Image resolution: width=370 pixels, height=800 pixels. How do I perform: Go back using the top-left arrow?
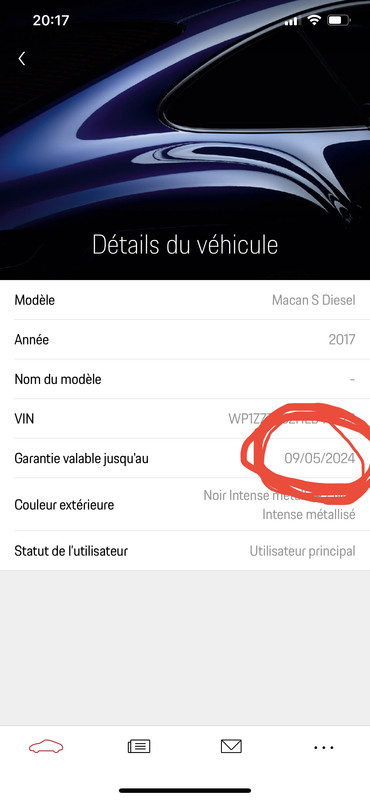pyautogui.click(x=21, y=59)
